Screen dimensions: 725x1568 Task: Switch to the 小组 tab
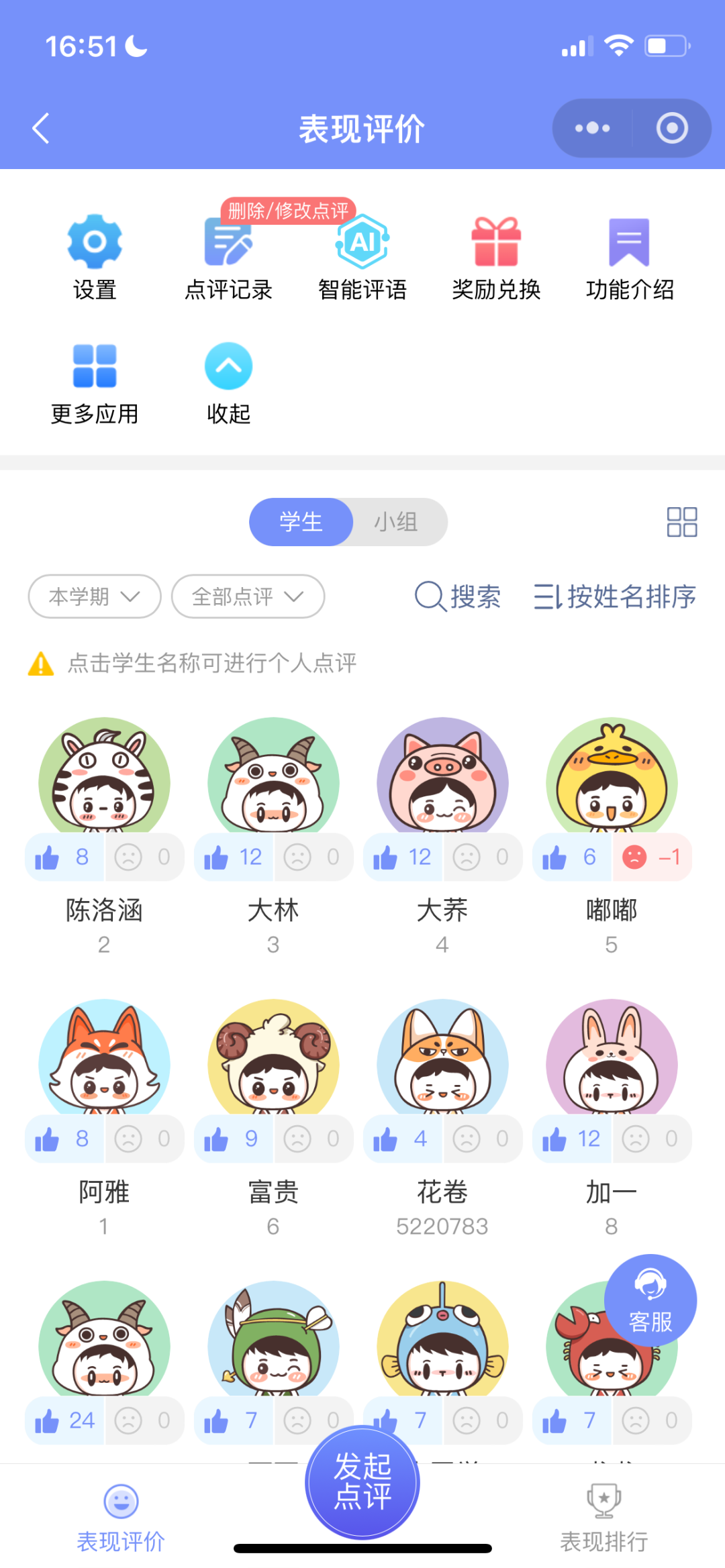tap(396, 522)
